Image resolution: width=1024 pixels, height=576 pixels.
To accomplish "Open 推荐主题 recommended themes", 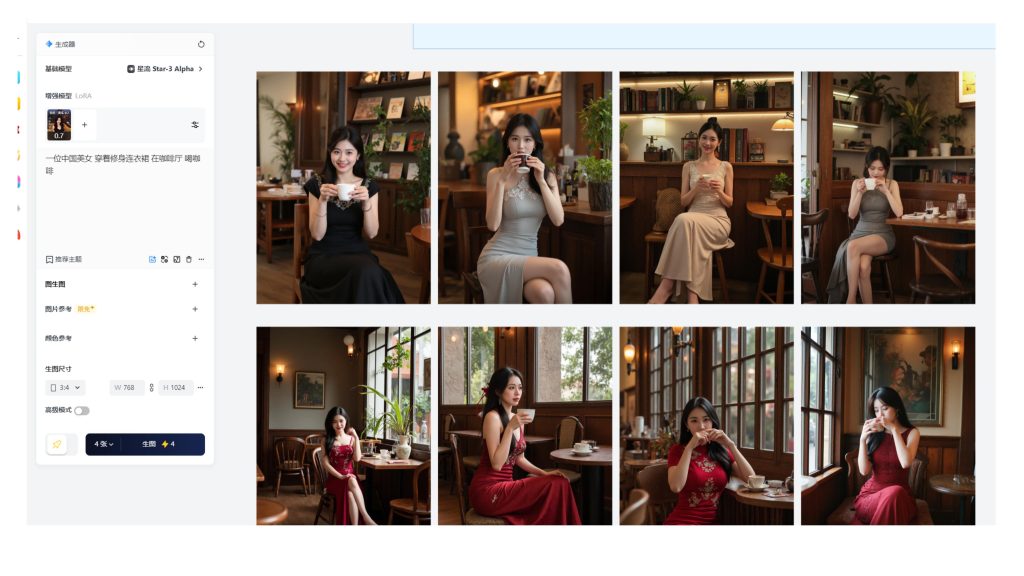I will point(64,259).
